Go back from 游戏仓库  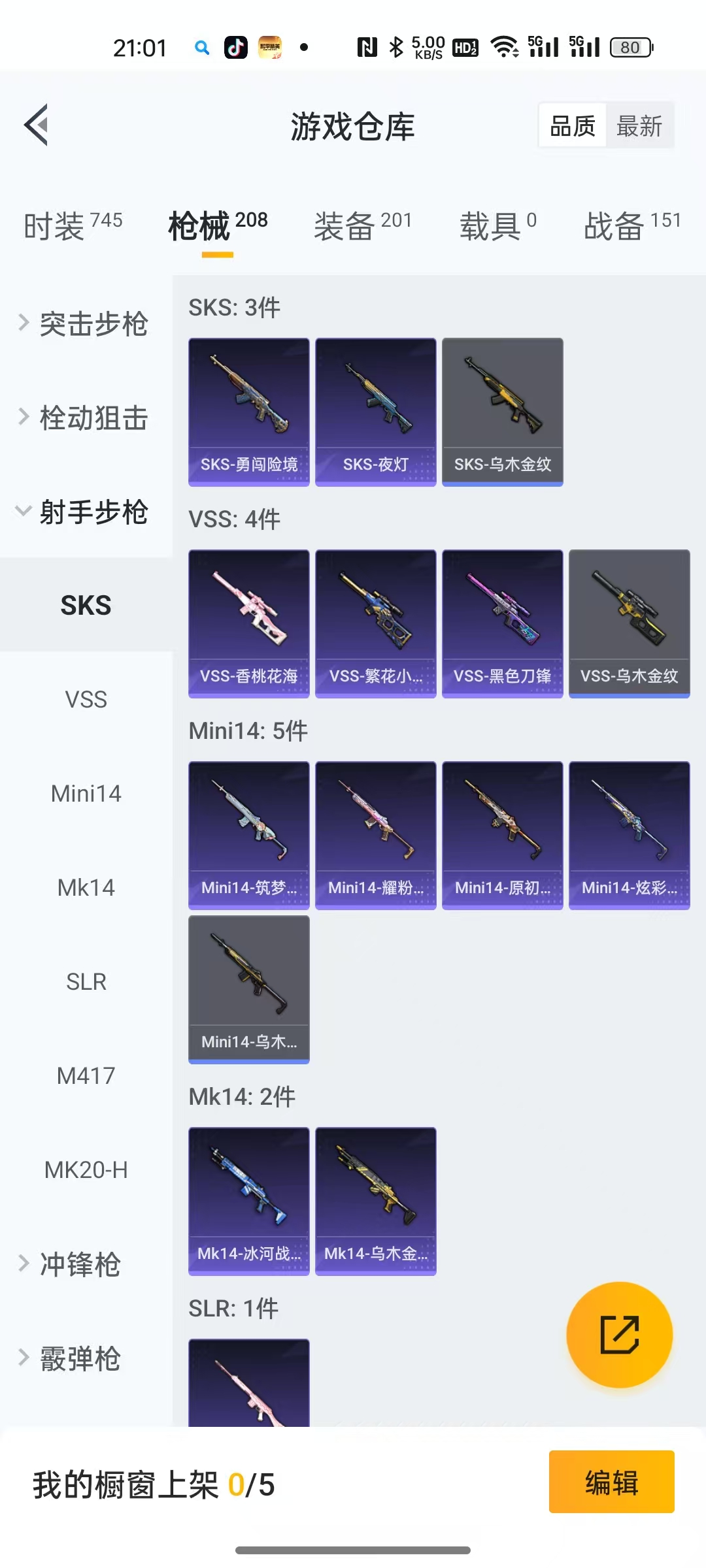pos(37,125)
